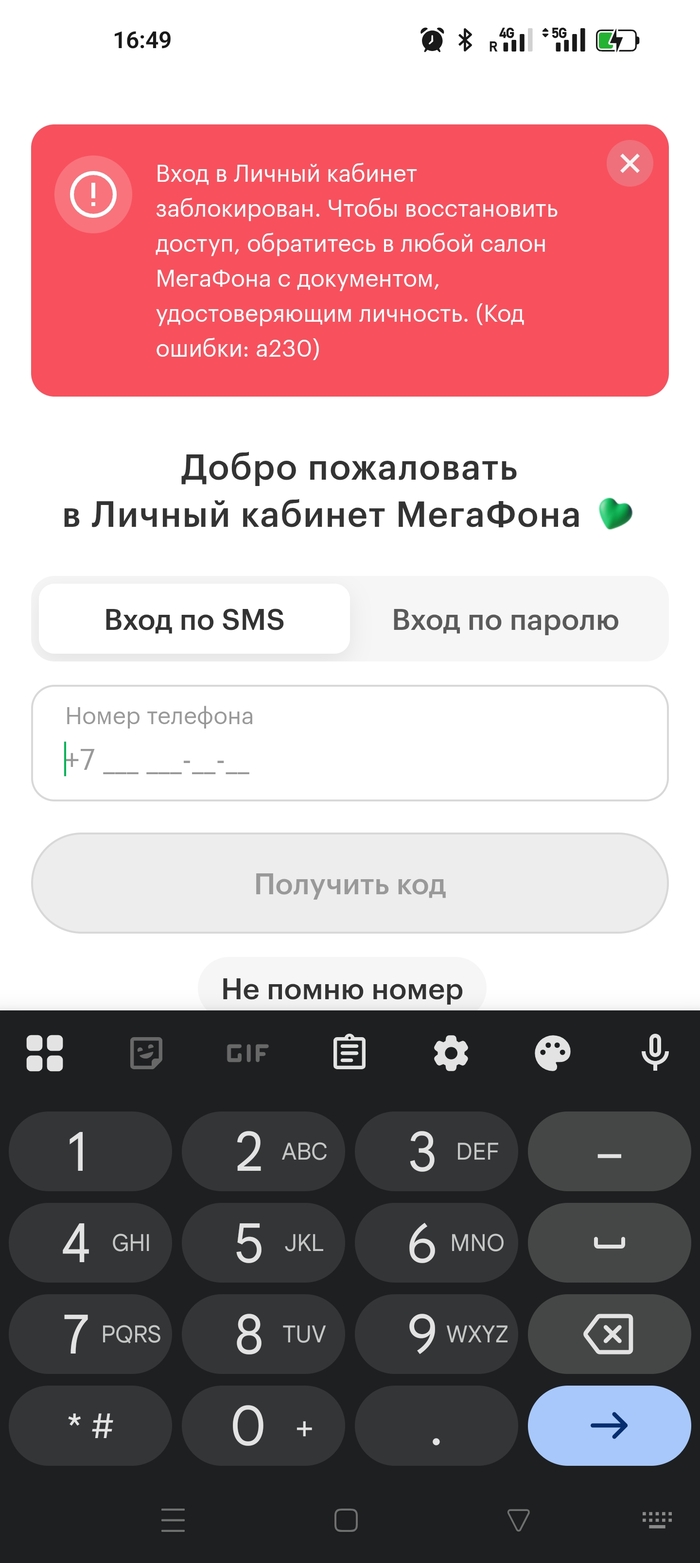Type digit 9 on keypad
Viewport: 700px width, 1563px height.
(436, 1334)
